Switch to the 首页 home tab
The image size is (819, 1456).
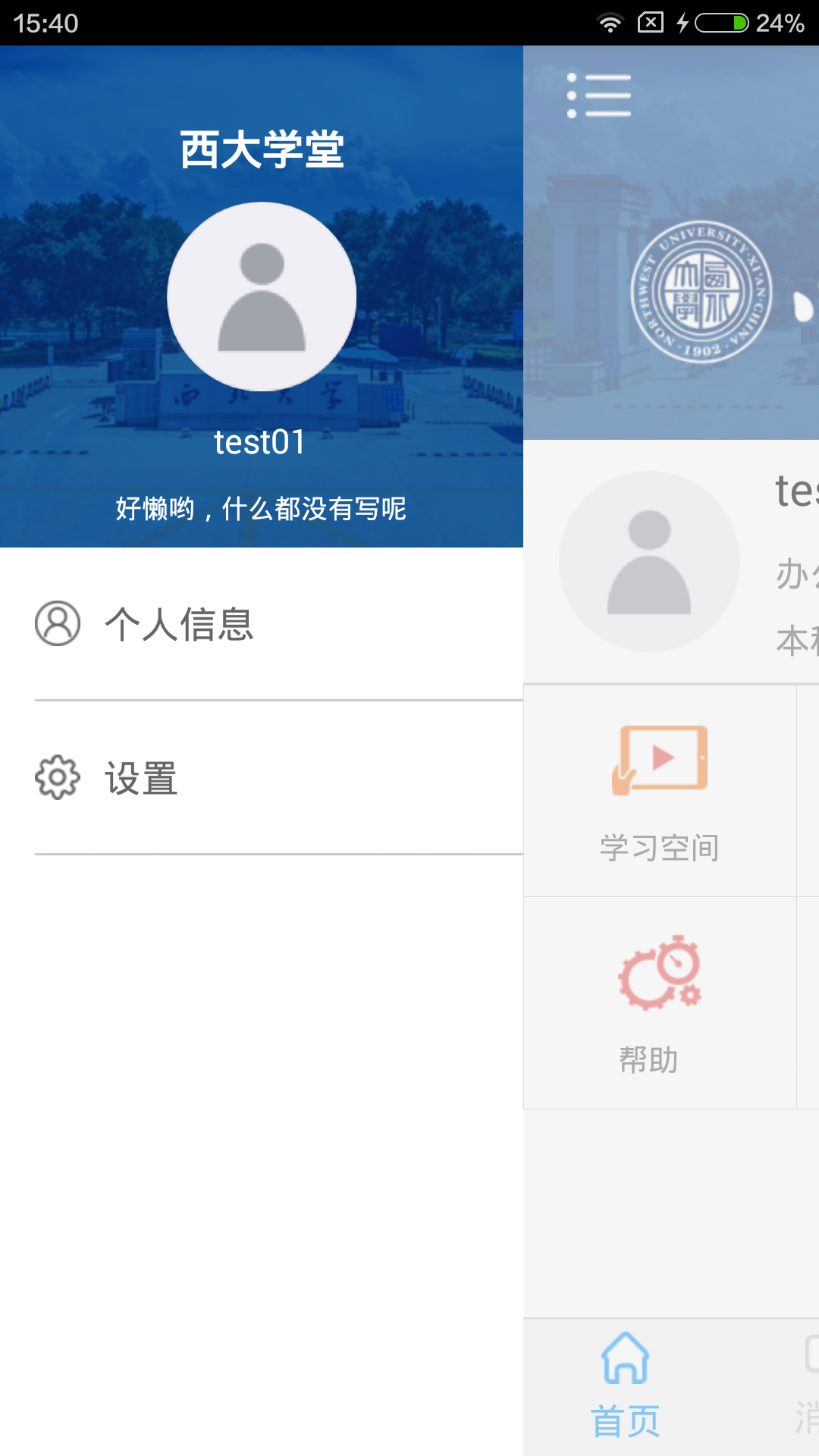coord(626,1386)
